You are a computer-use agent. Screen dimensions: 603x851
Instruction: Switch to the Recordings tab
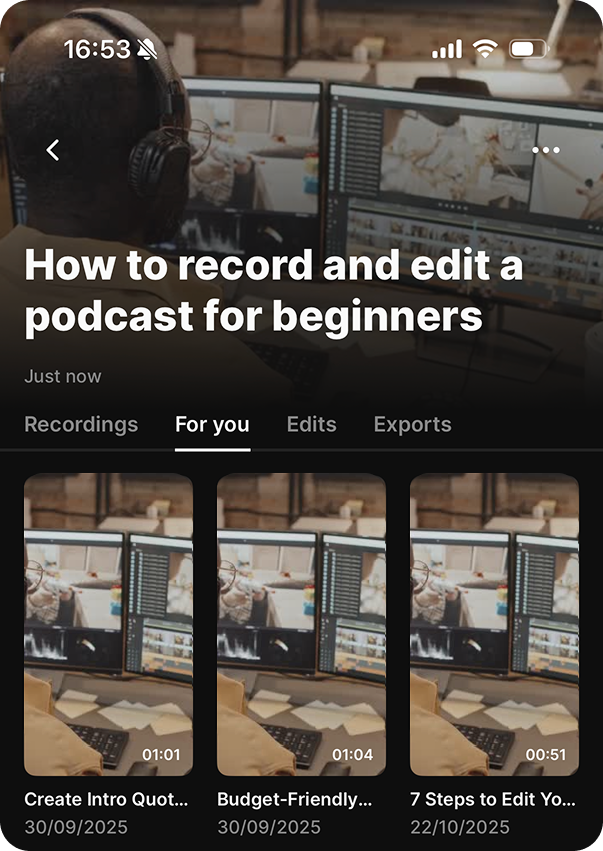(81, 424)
